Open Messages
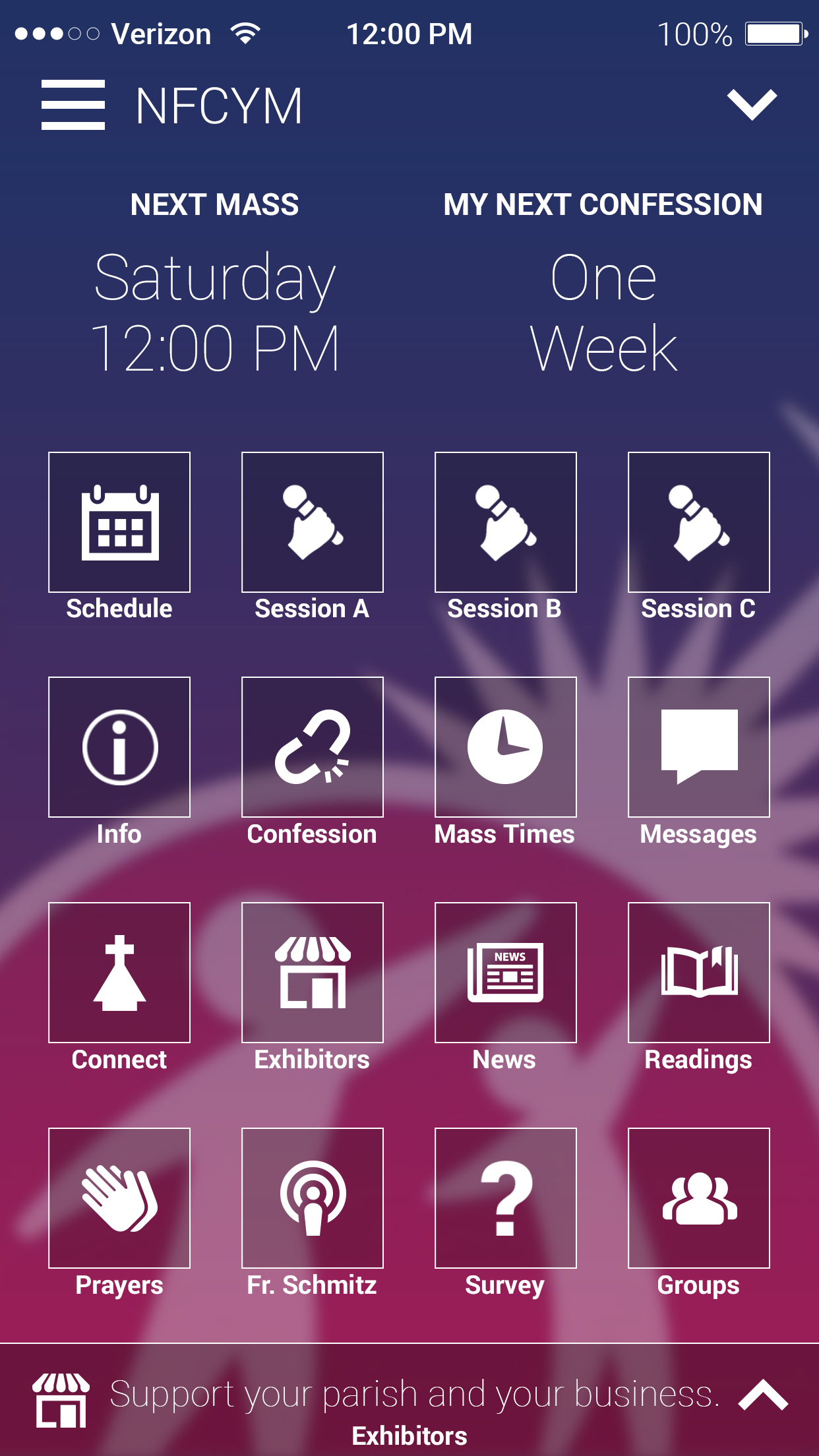Image resolution: width=819 pixels, height=1456 pixels. pos(699,747)
